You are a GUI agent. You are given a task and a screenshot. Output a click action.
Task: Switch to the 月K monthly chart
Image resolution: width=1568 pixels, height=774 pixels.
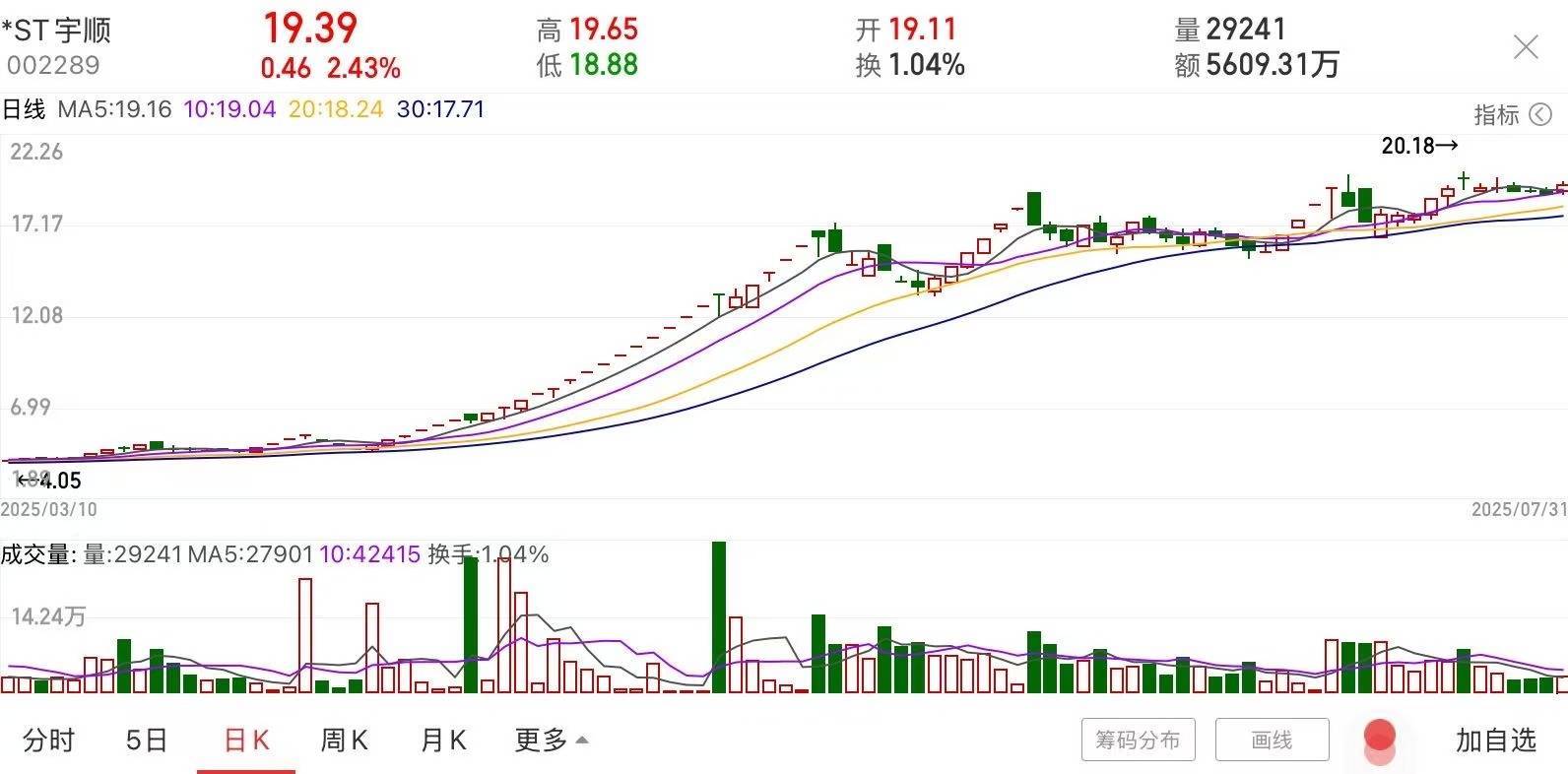tap(443, 741)
